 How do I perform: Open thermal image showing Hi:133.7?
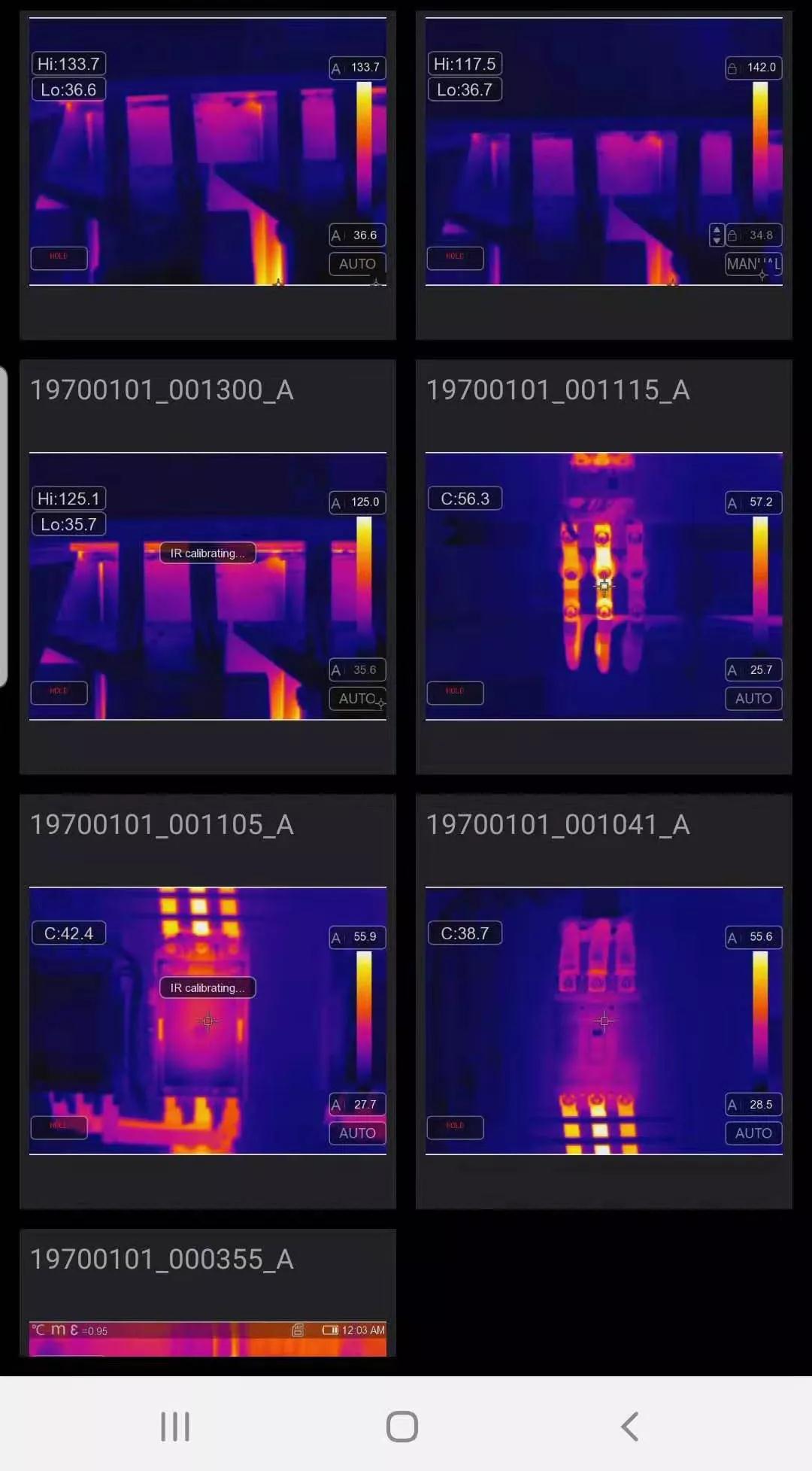point(208,152)
